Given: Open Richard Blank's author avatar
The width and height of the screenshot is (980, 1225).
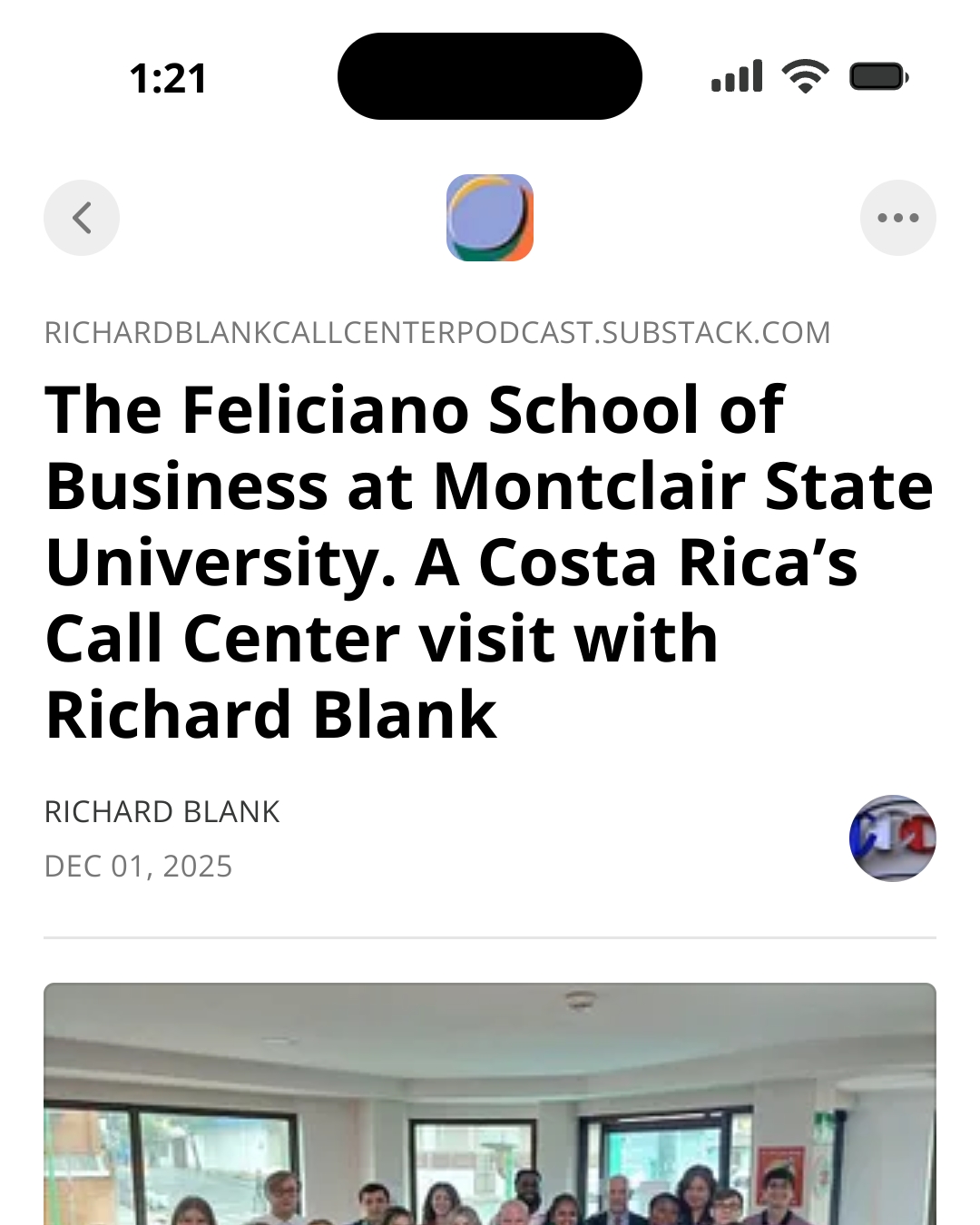Looking at the screenshot, I should [892, 838].
